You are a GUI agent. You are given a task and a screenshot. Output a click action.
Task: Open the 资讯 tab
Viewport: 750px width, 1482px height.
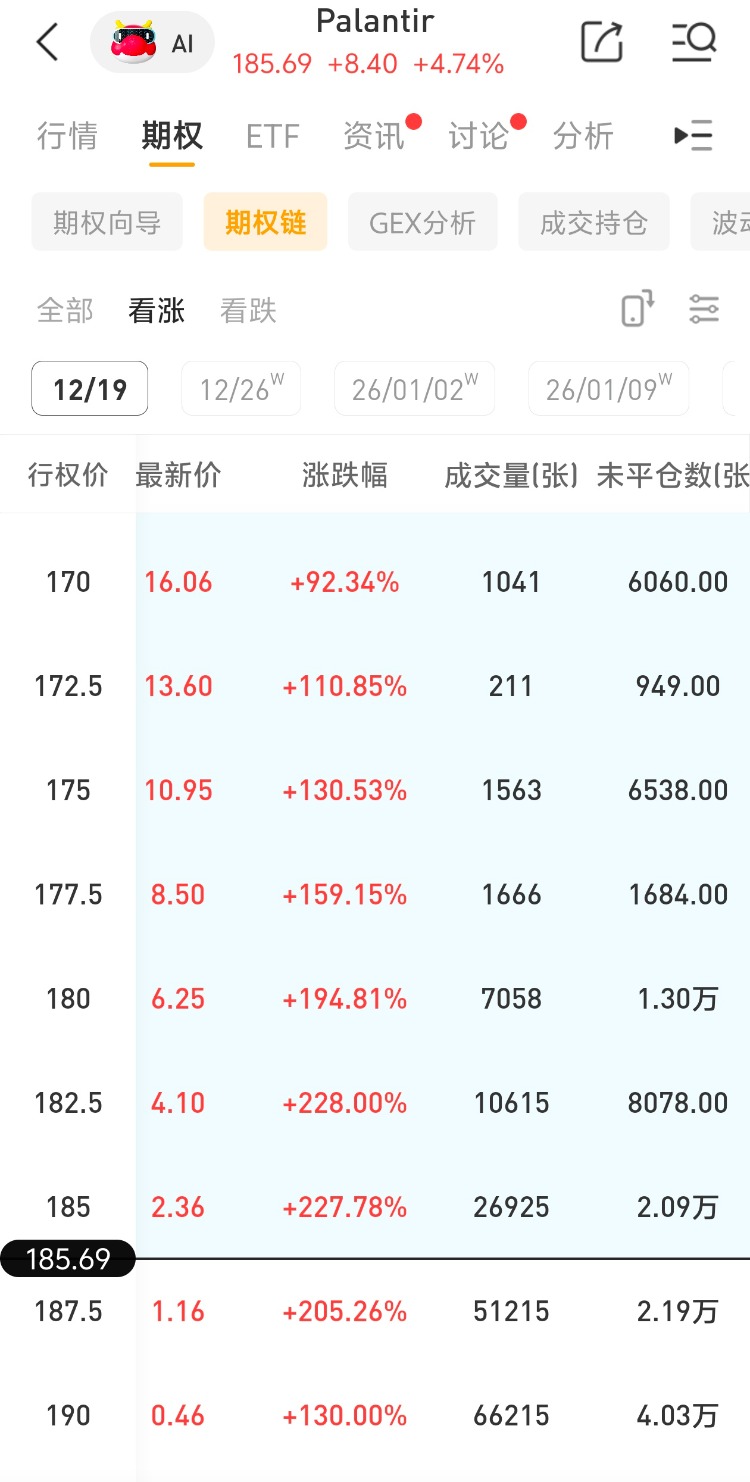[374, 136]
